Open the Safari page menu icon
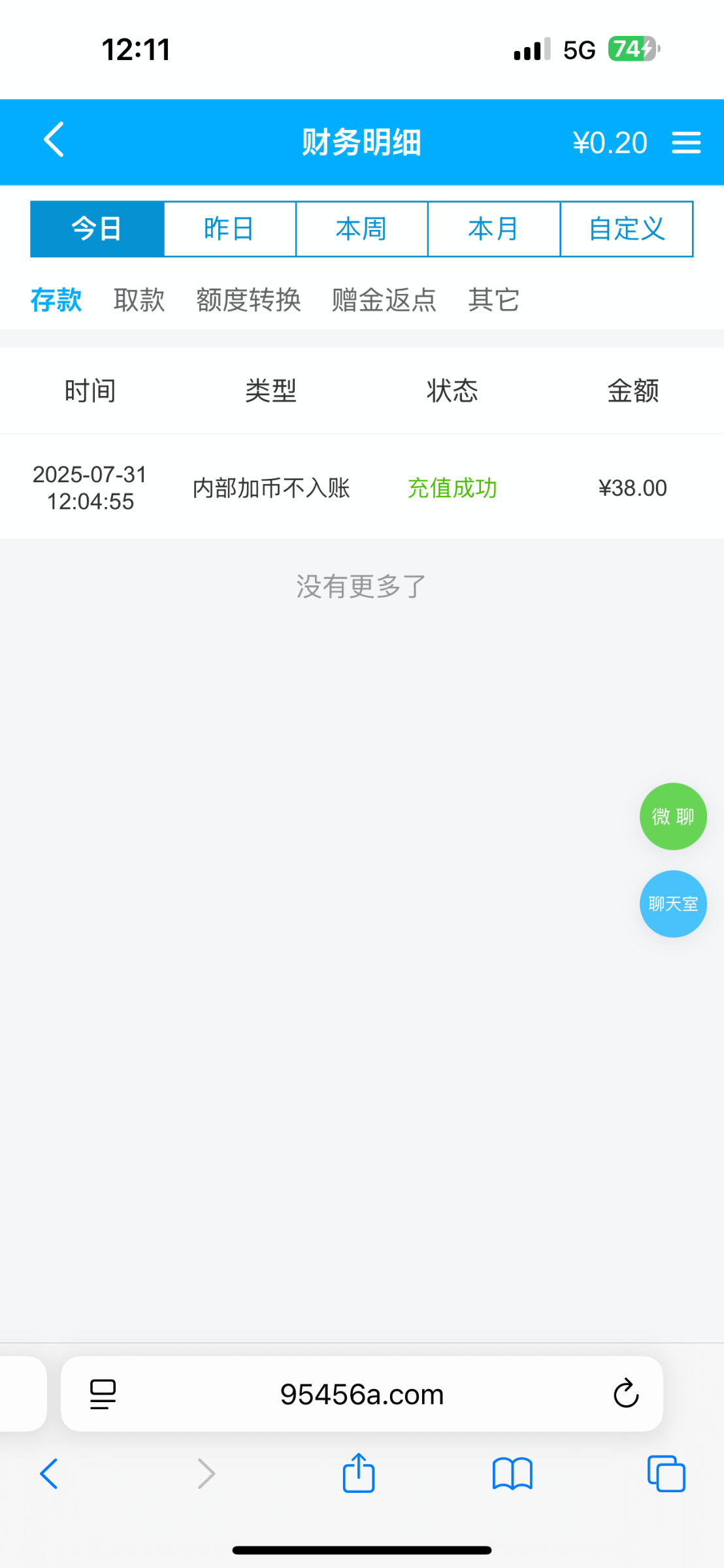Image resolution: width=724 pixels, height=1568 pixels. point(103,1394)
